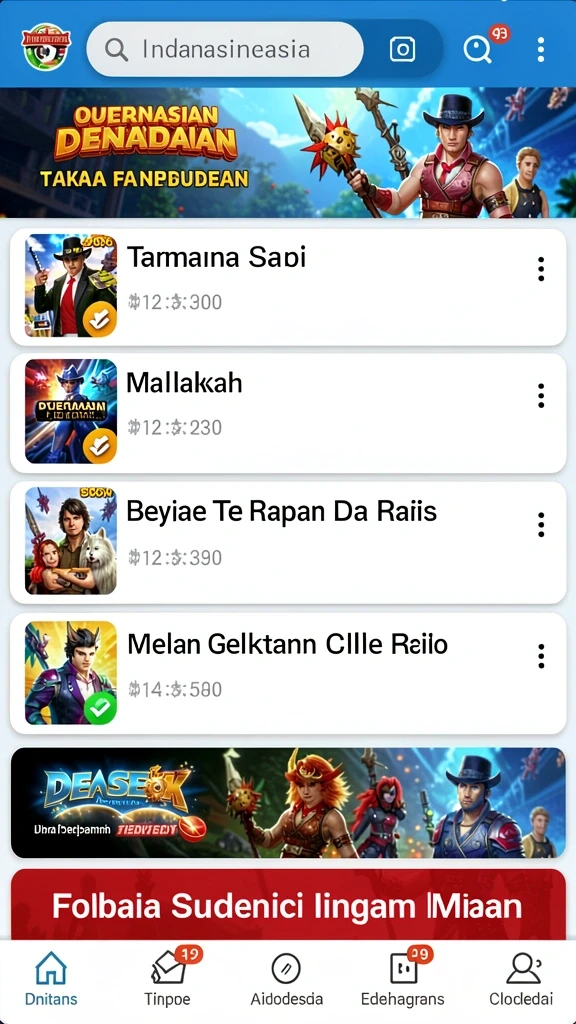Open the profile logo at top left
Image resolution: width=576 pixels, height=1024 pixels.
point(46,47)
